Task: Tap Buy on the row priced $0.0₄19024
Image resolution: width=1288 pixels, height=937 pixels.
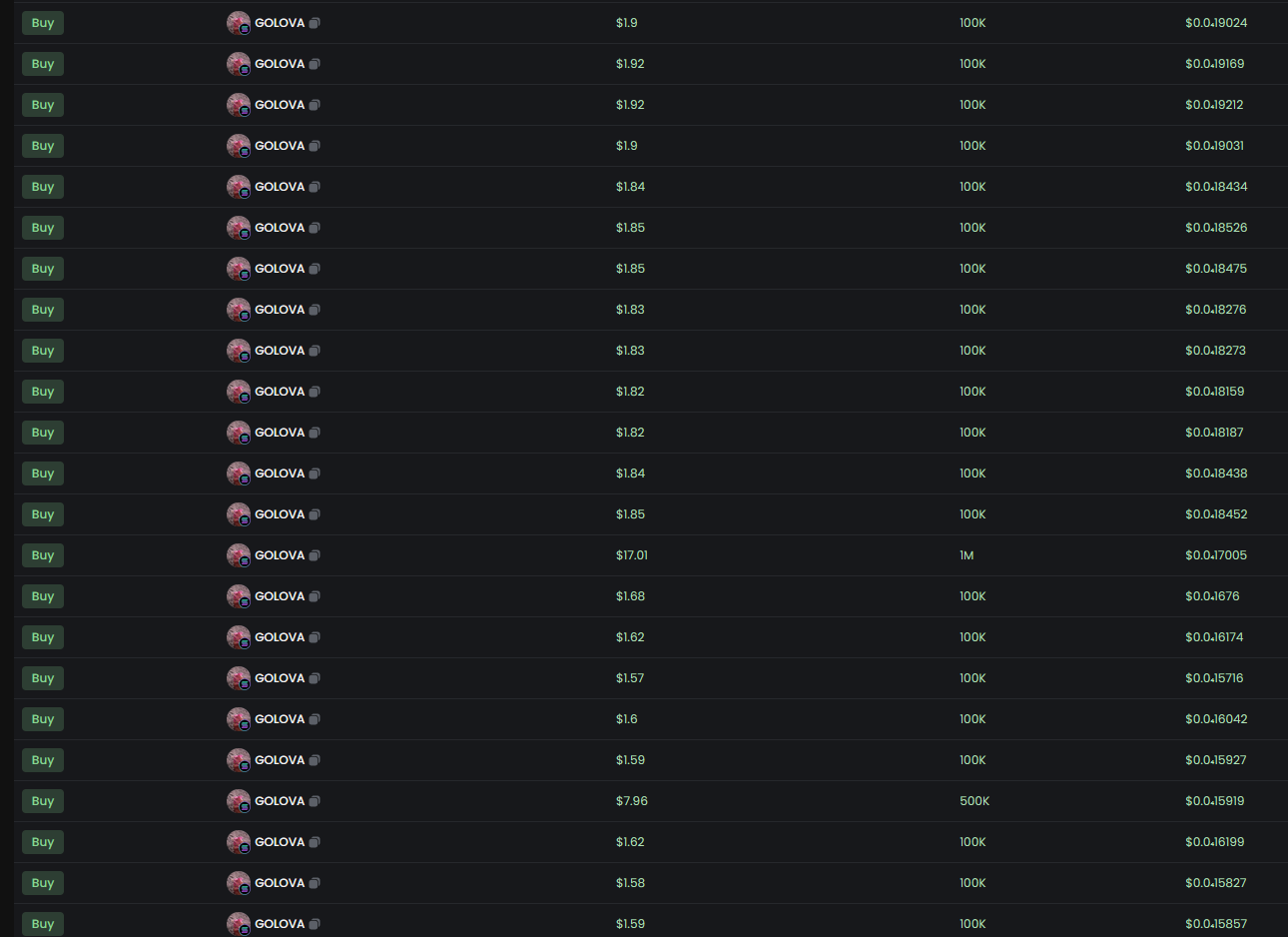Action: (x=43, y=23)
